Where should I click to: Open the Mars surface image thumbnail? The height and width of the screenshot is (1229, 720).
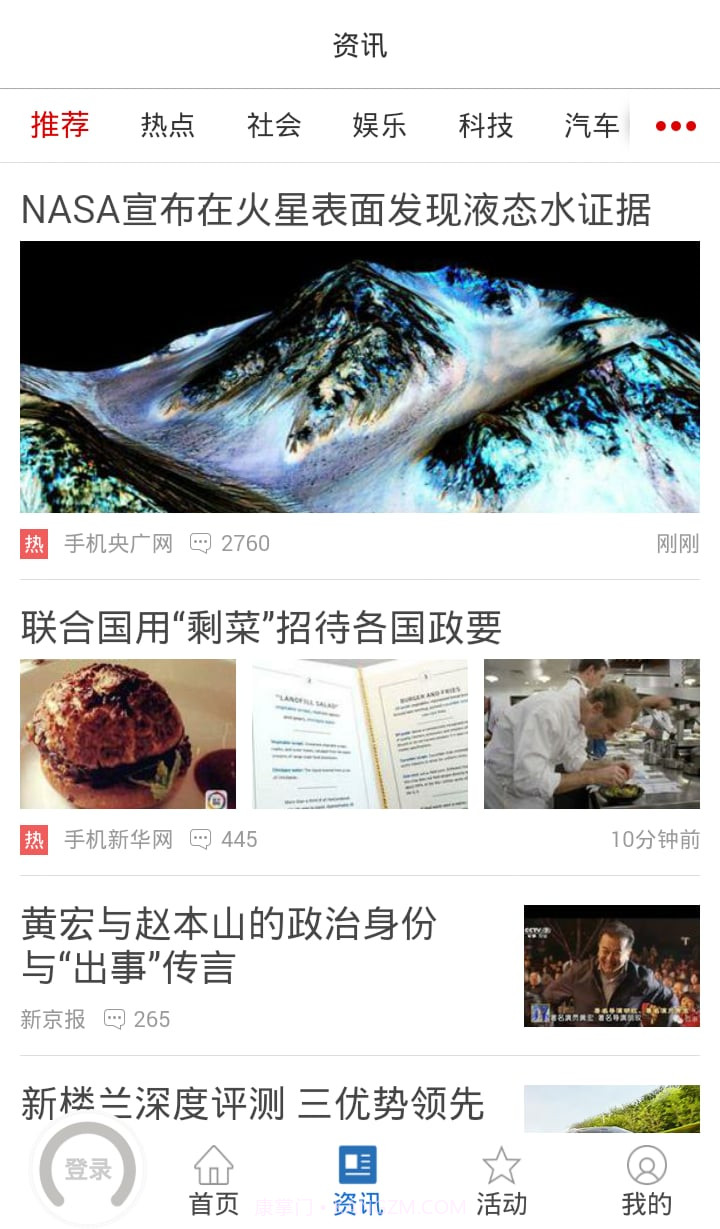(360, 376)
